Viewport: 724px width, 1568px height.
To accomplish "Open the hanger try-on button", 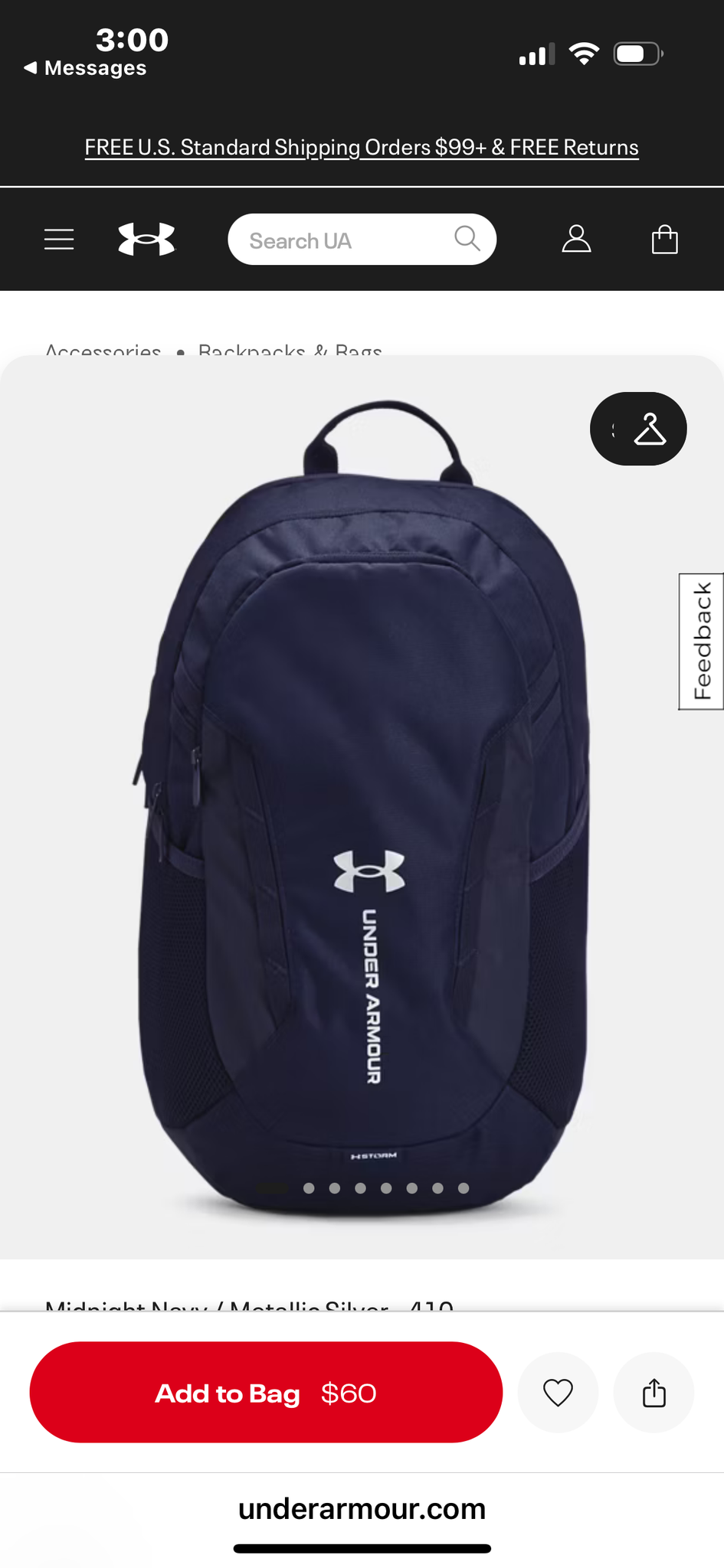I will [638, 429].
